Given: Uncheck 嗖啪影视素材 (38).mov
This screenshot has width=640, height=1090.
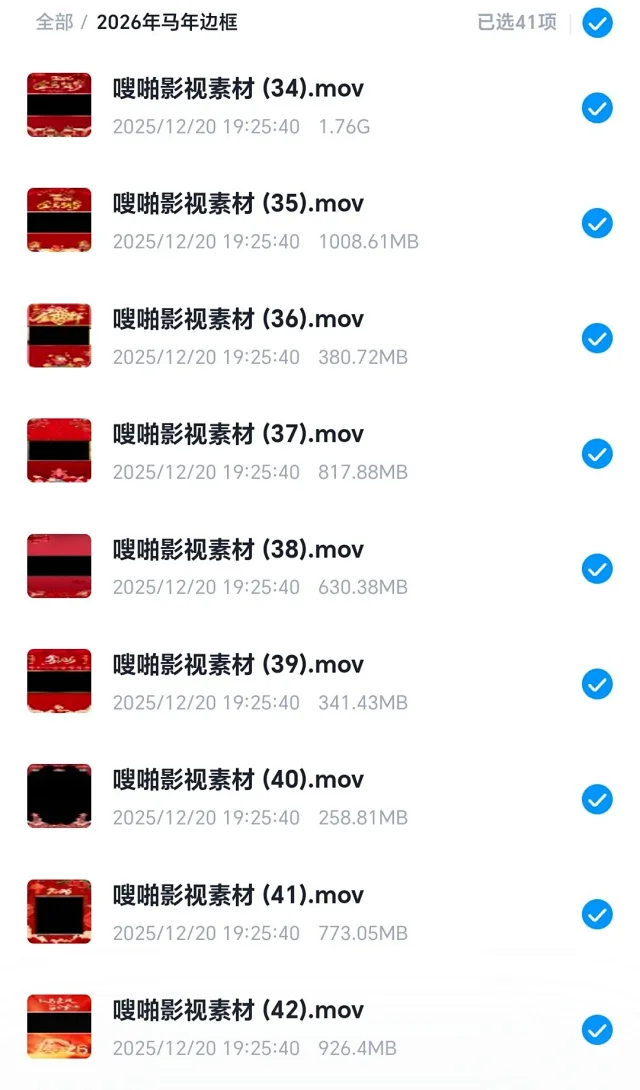Looking at the screenshot, I should point(597,569).
